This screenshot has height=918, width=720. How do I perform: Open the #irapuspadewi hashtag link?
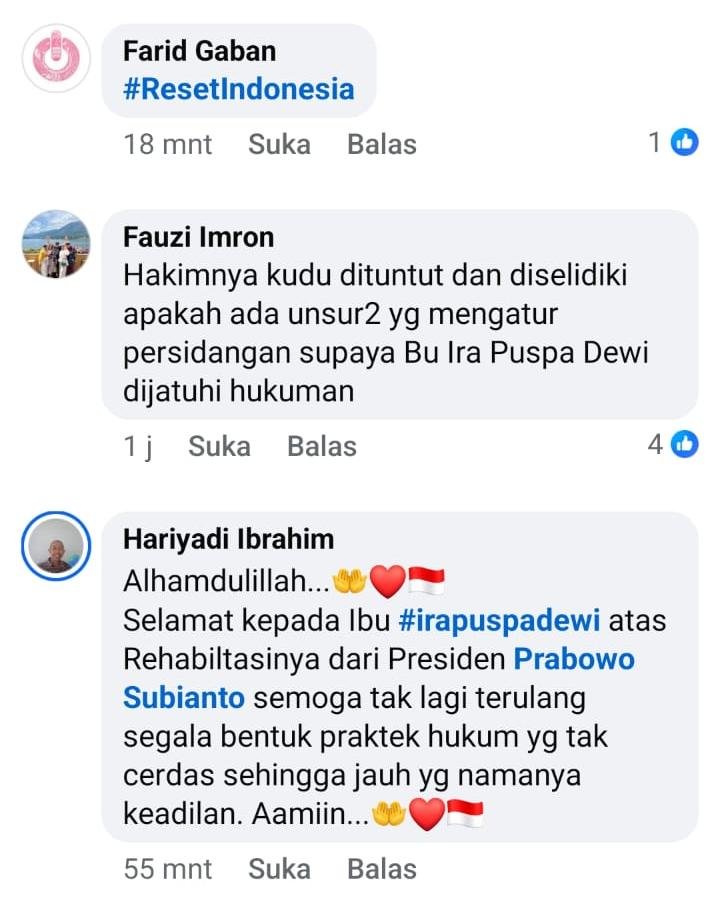coord(498,620)
